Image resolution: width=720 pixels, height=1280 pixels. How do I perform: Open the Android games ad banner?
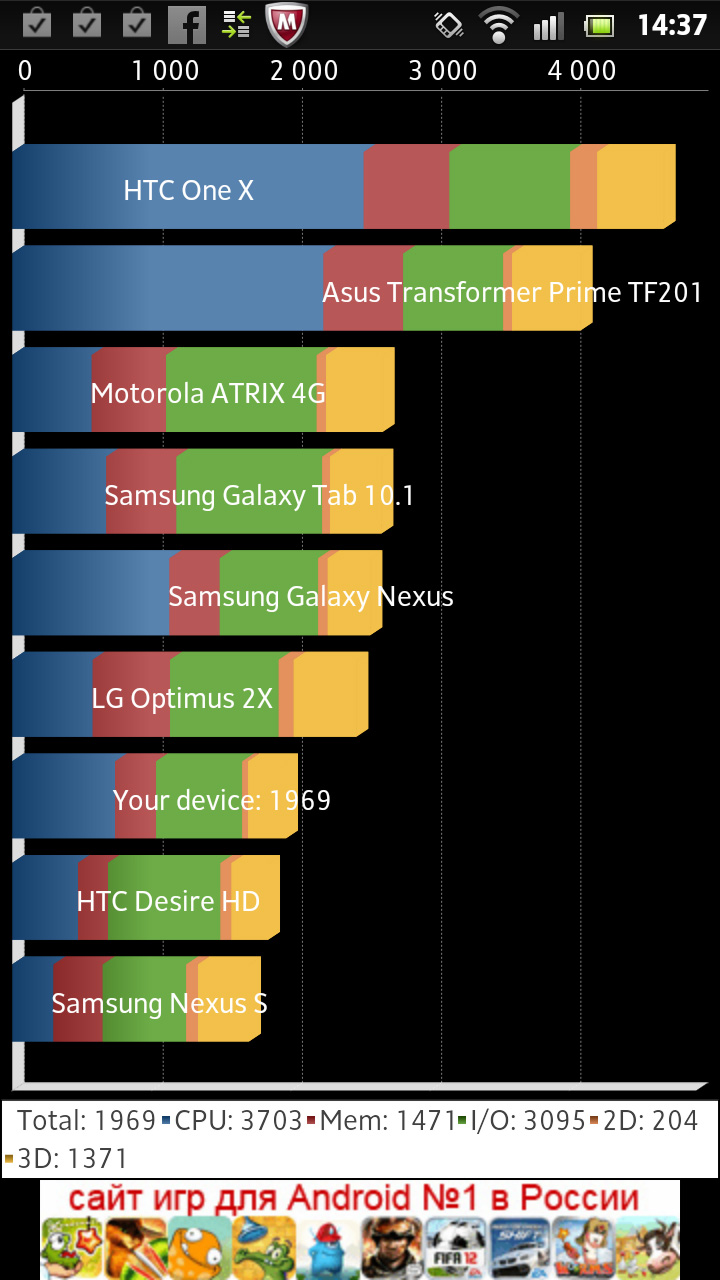point(360,1230)
